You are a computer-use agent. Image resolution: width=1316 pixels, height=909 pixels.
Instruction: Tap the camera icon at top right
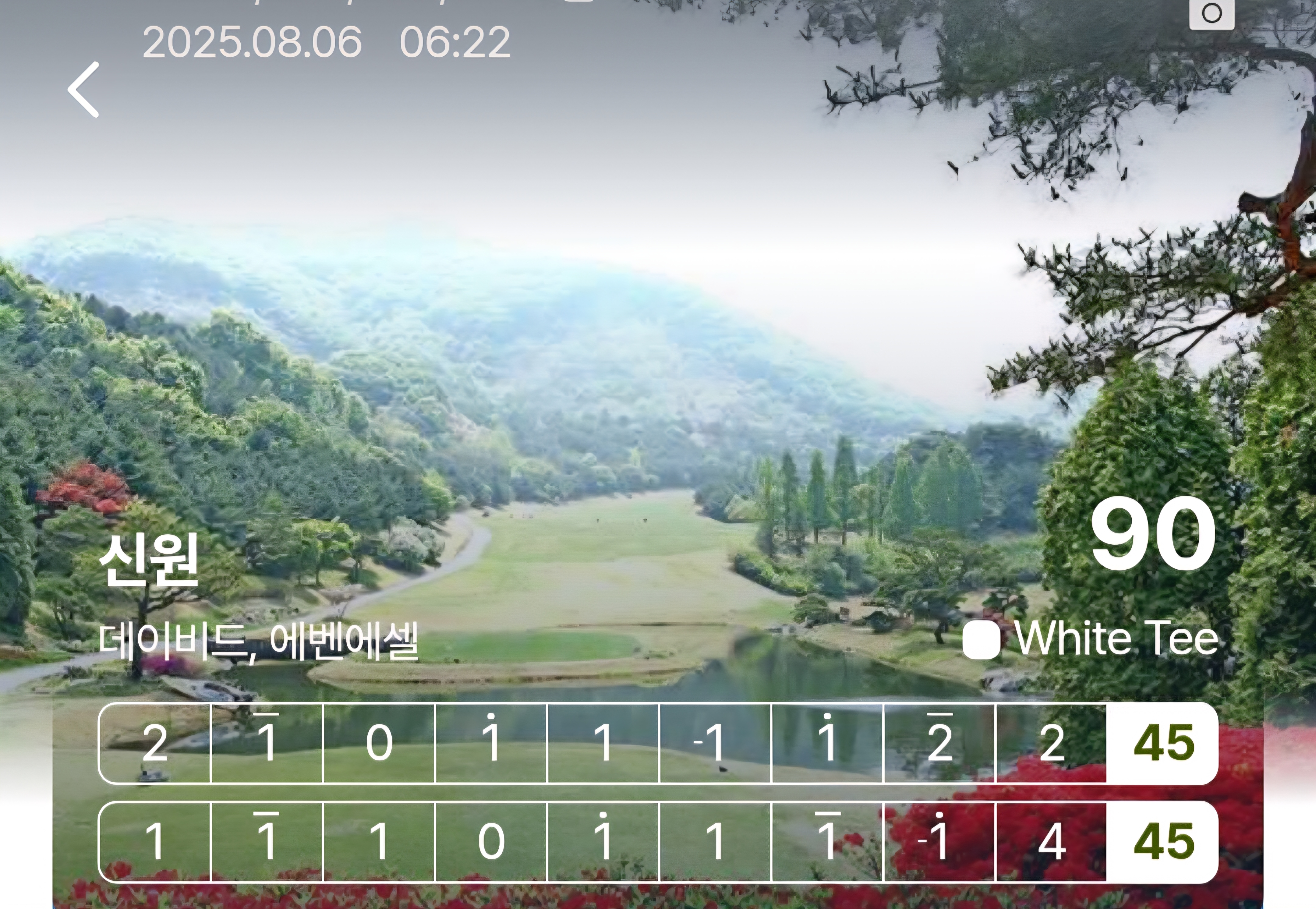point(1211,13)
